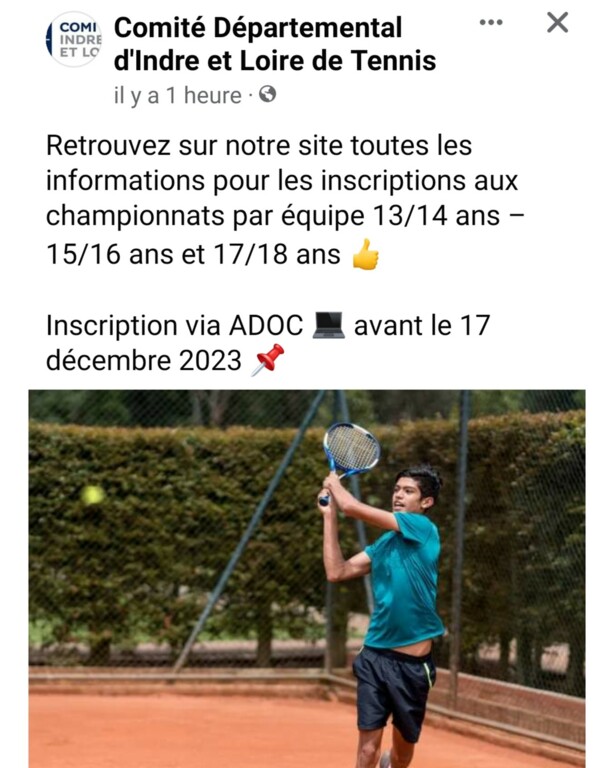Open Comité Départemental d'Indre et Loire page

coord(275,44)
